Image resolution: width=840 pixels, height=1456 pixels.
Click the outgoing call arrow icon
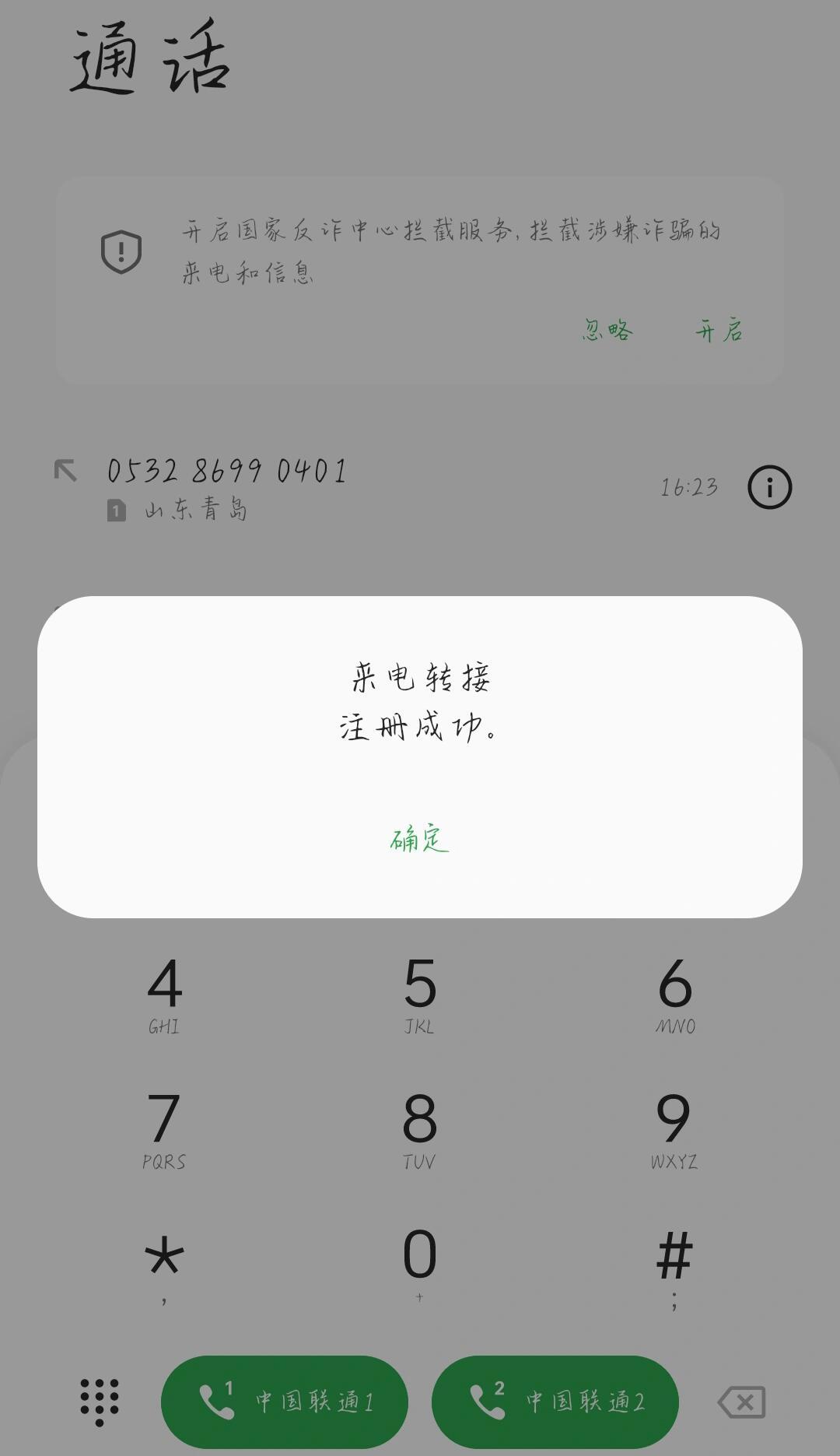click(67, 470)
